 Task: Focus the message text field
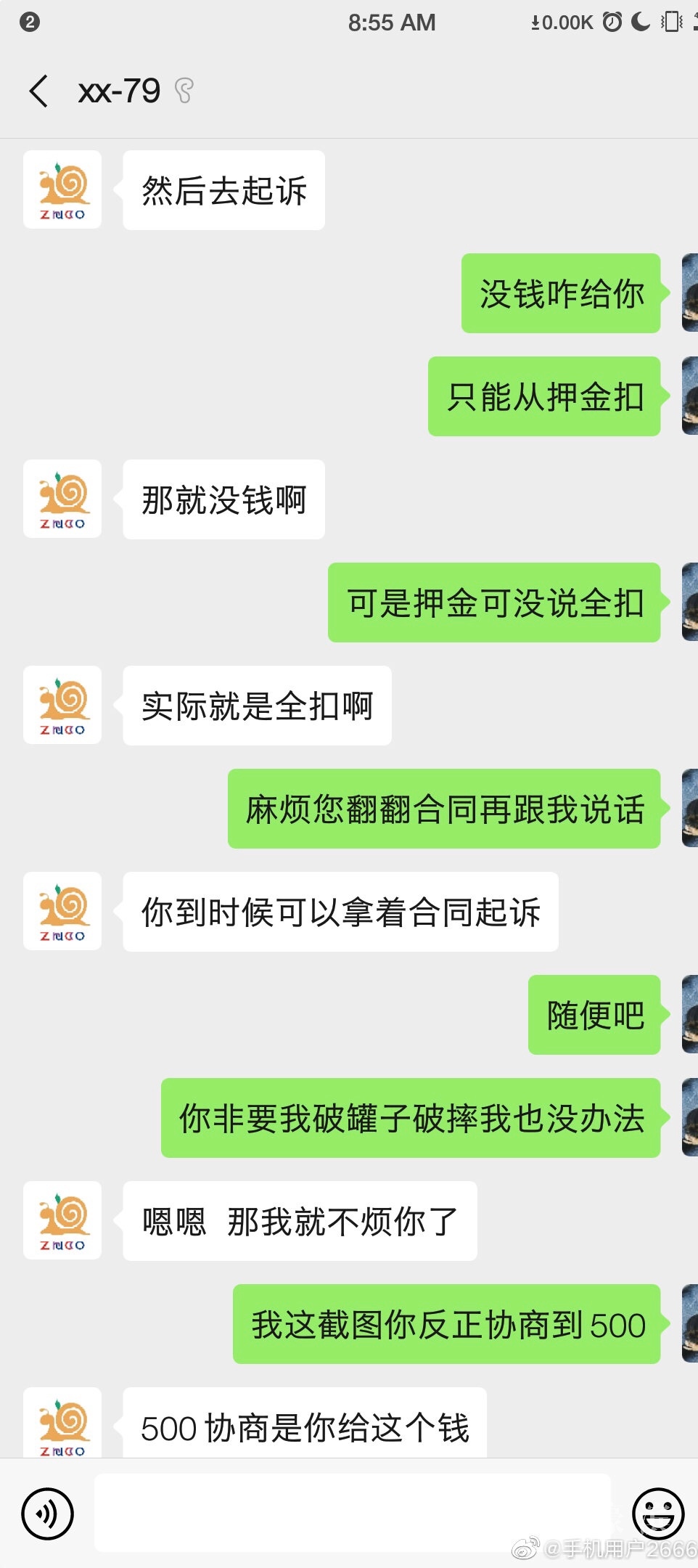pyautogui.click(x=352, y=1514)
